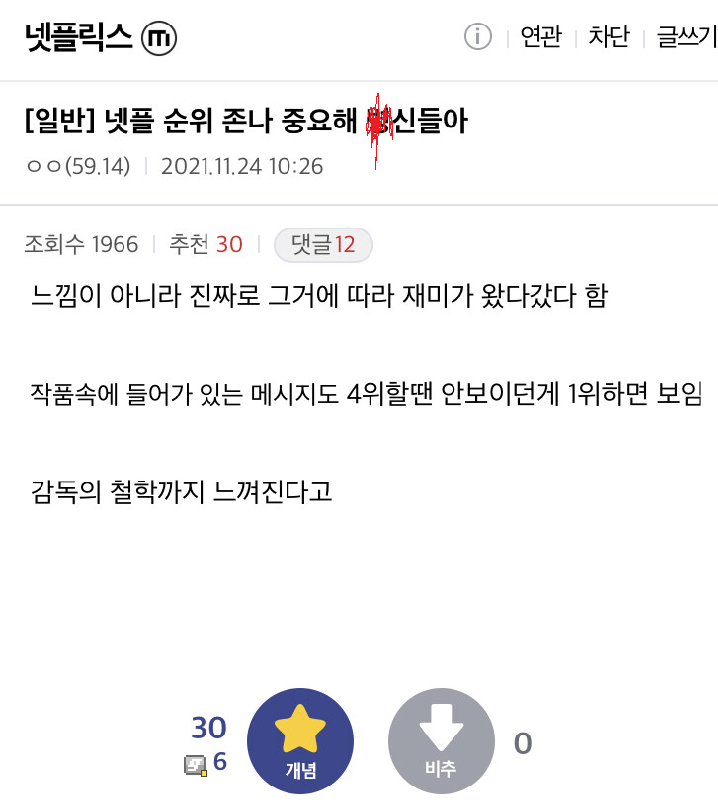The width and height of the screenshot is (718, 805).
Task: Tap the 연관 link
Action: coord(541,38)
